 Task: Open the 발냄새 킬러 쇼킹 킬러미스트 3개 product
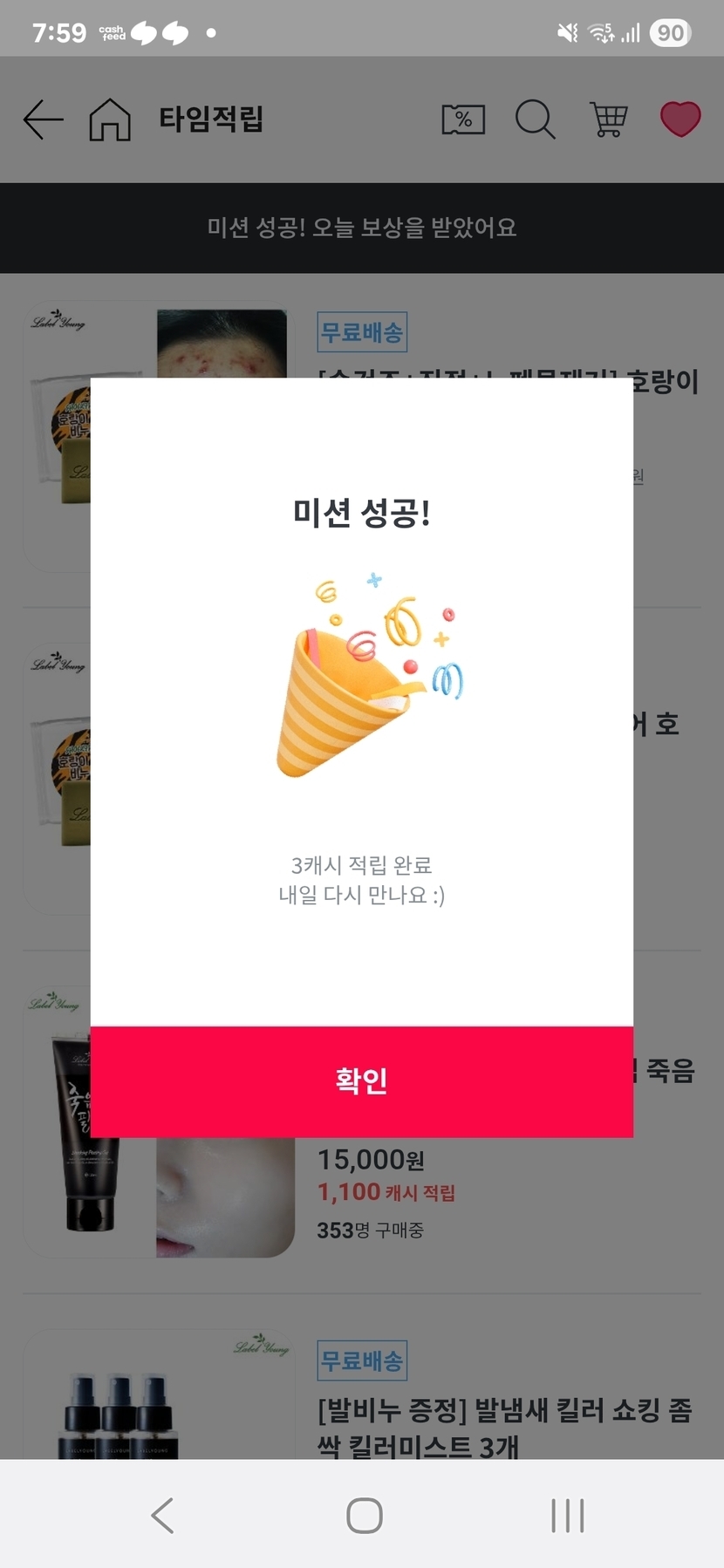[504, 1427]
